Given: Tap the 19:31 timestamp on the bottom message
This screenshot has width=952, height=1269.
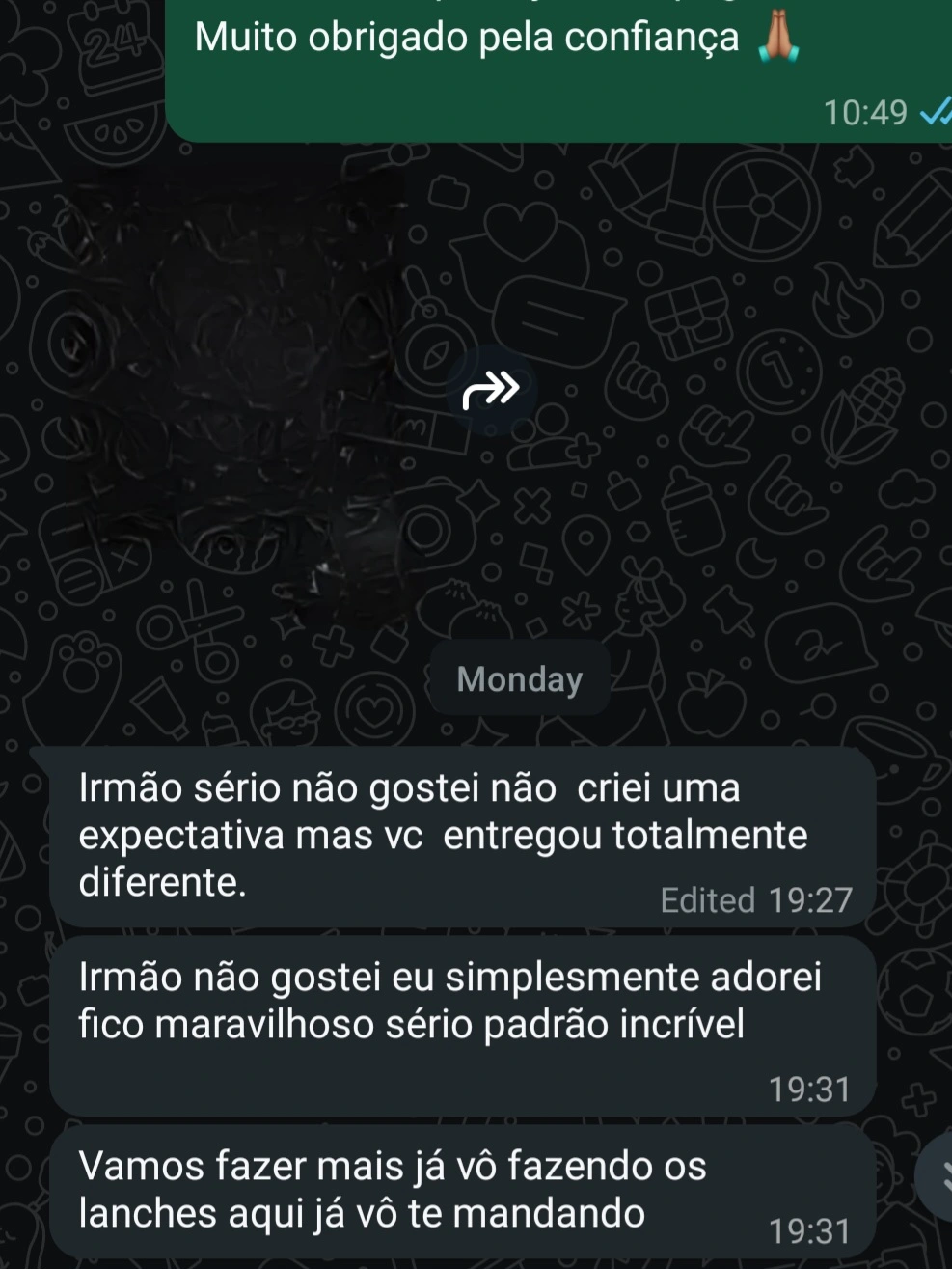Looking at the screenshot, I should coord(810,1230).
